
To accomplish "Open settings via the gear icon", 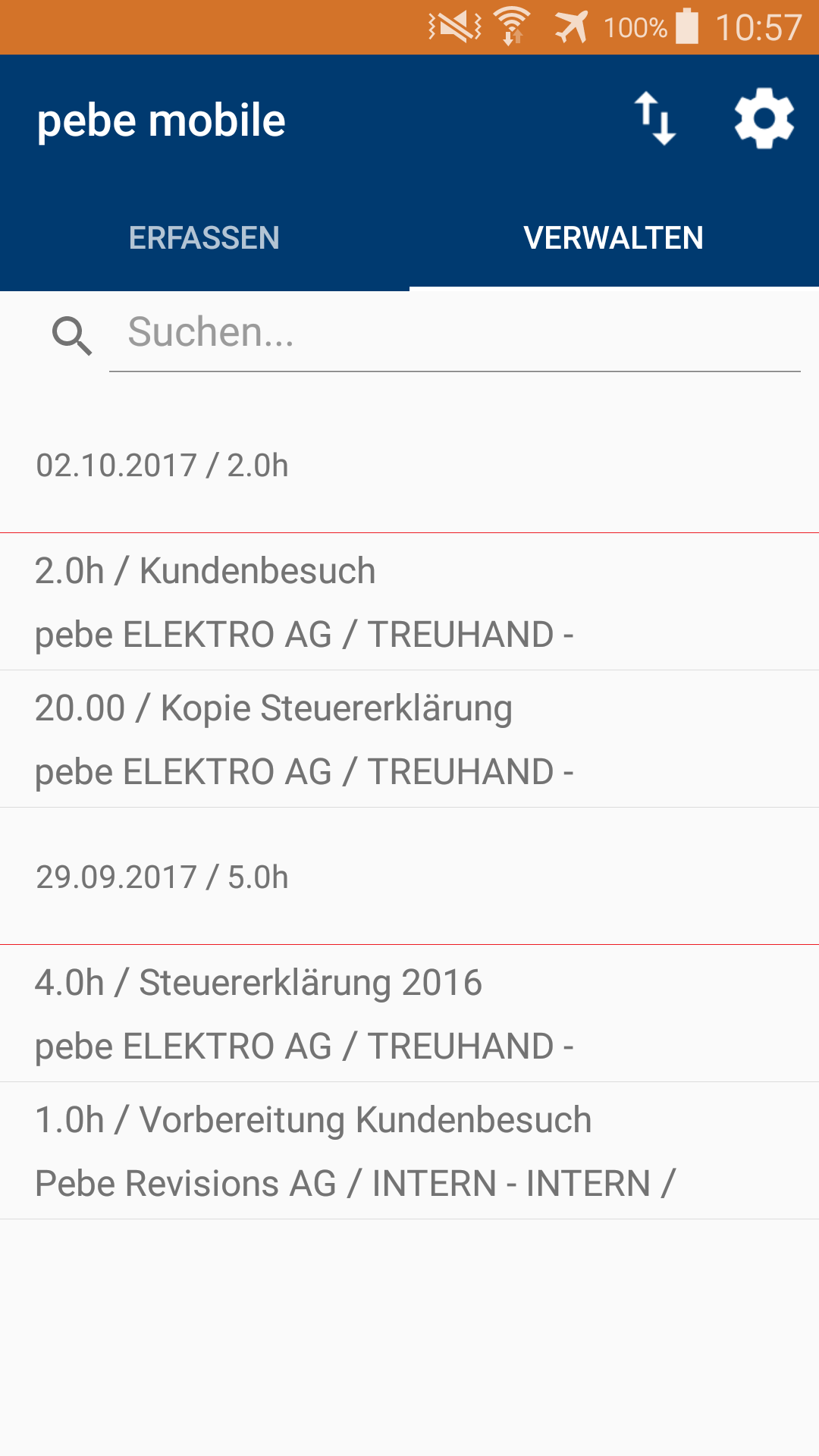I will [x=764, y=119].
